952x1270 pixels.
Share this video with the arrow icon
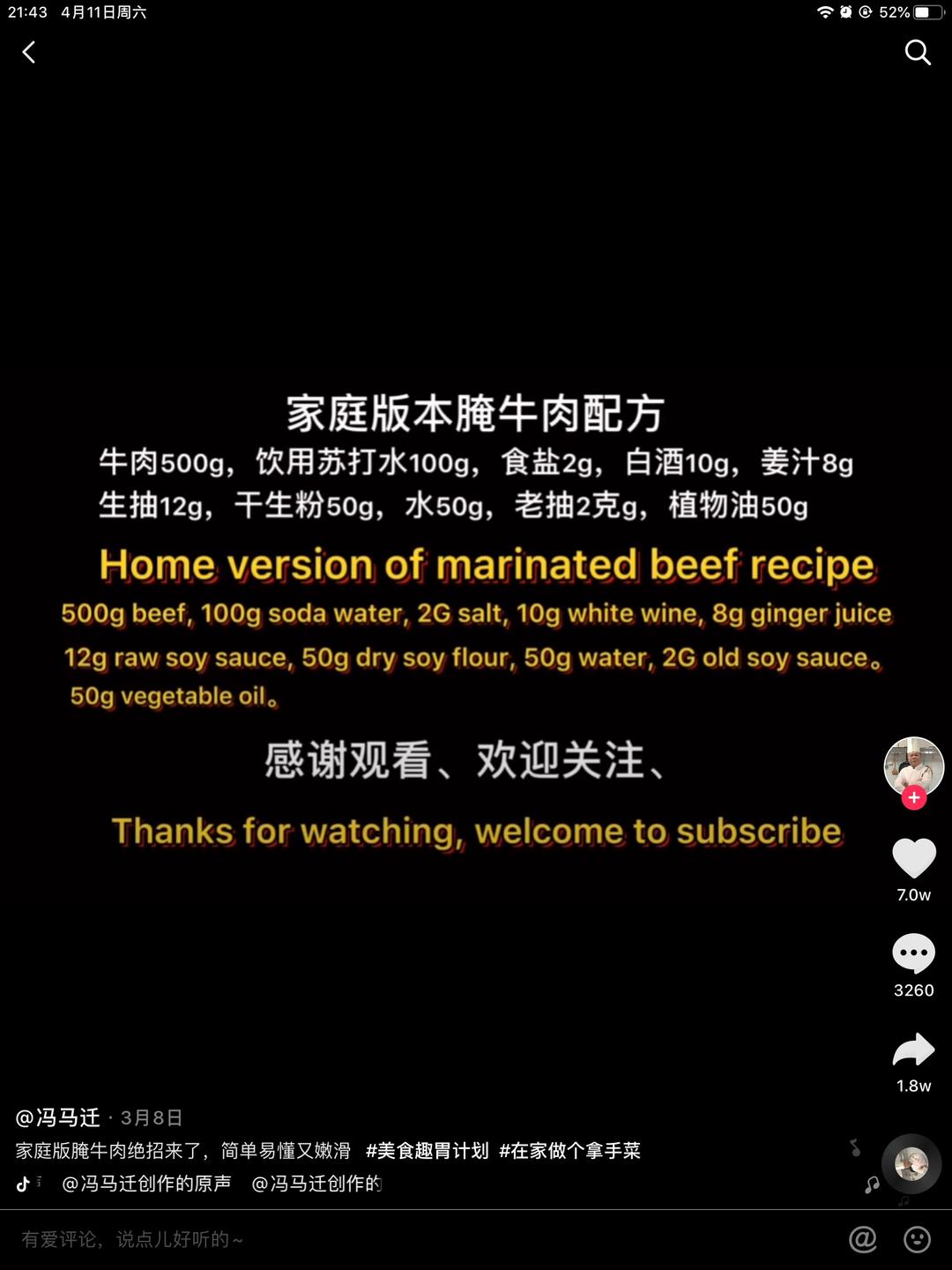tap(914, 1050)
